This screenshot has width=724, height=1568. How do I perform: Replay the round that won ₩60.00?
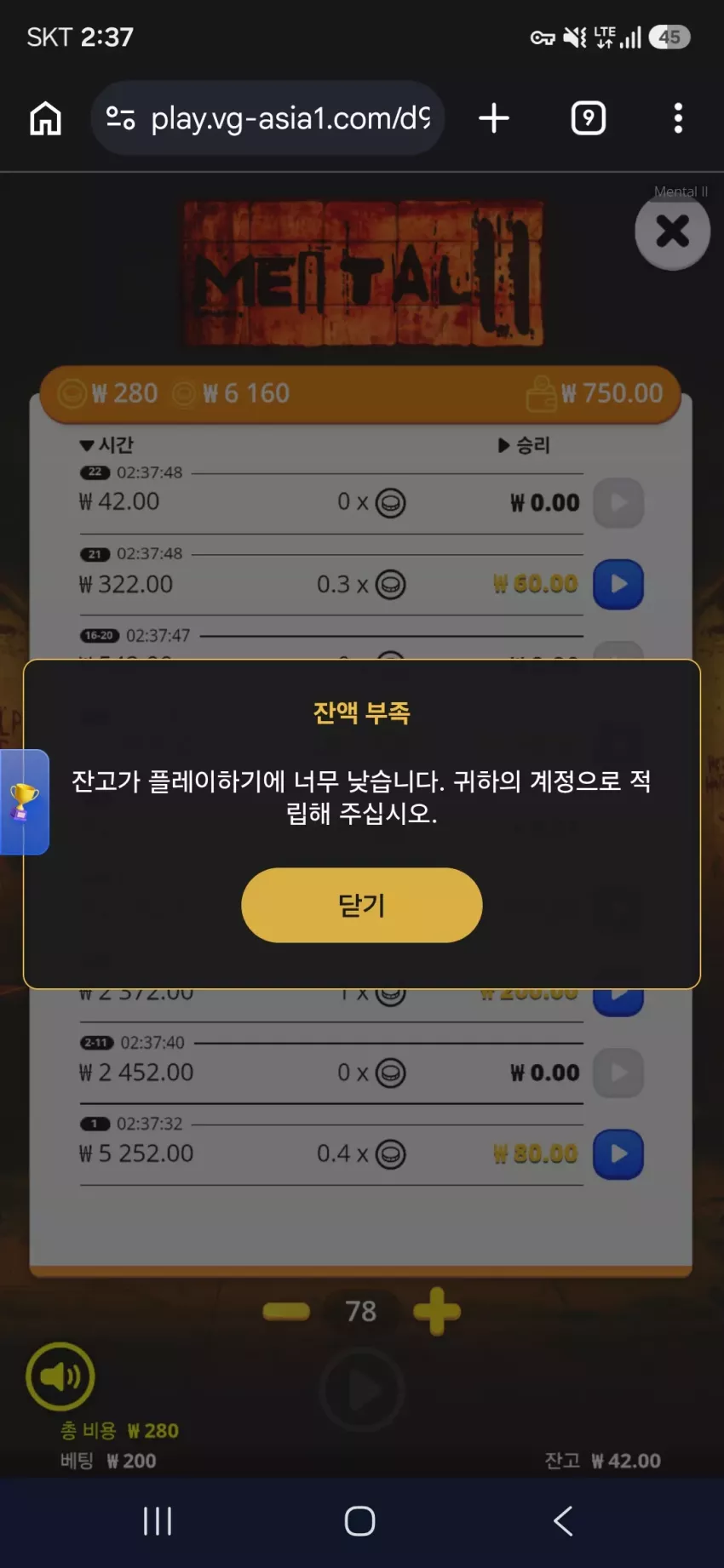(x=618, y=585)
